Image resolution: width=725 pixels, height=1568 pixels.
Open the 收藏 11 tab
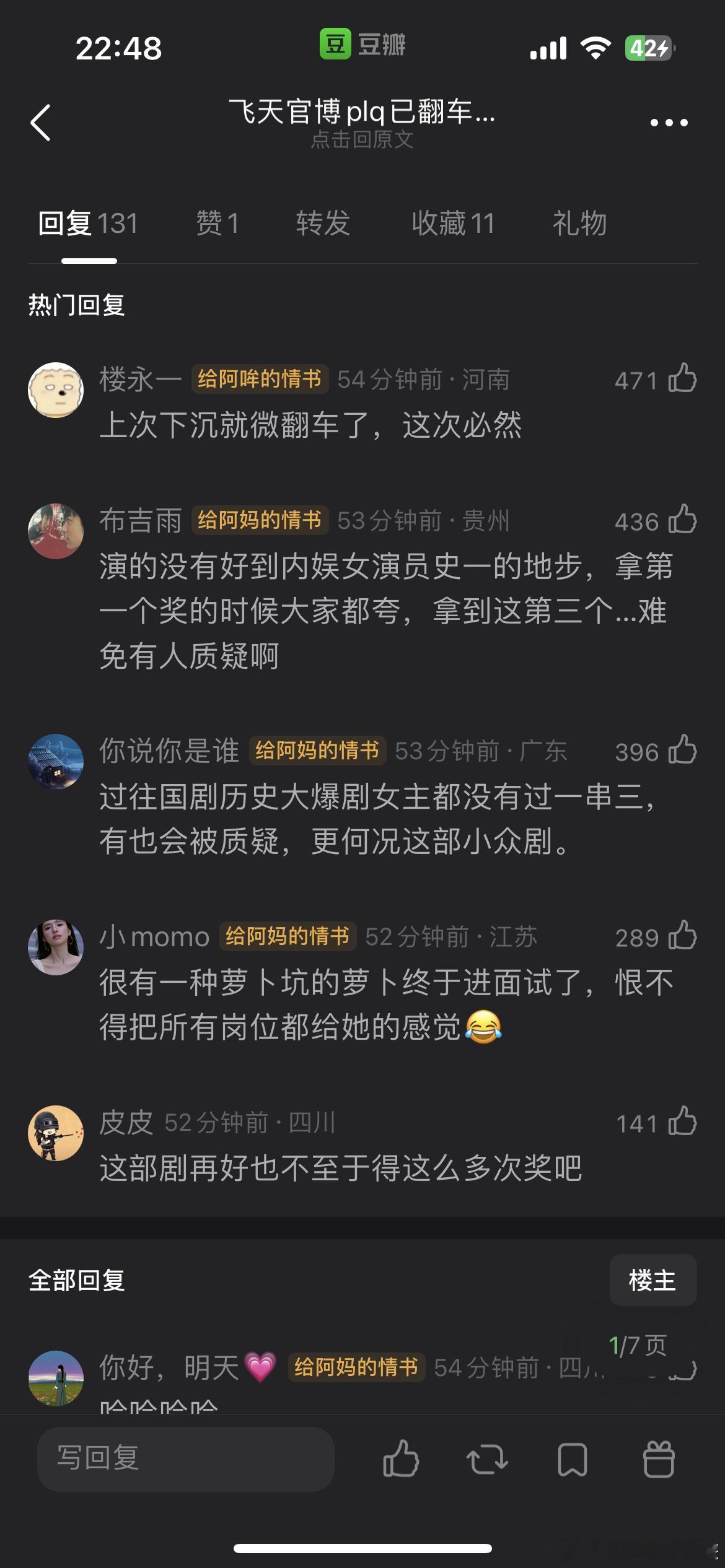click(453, 224)
